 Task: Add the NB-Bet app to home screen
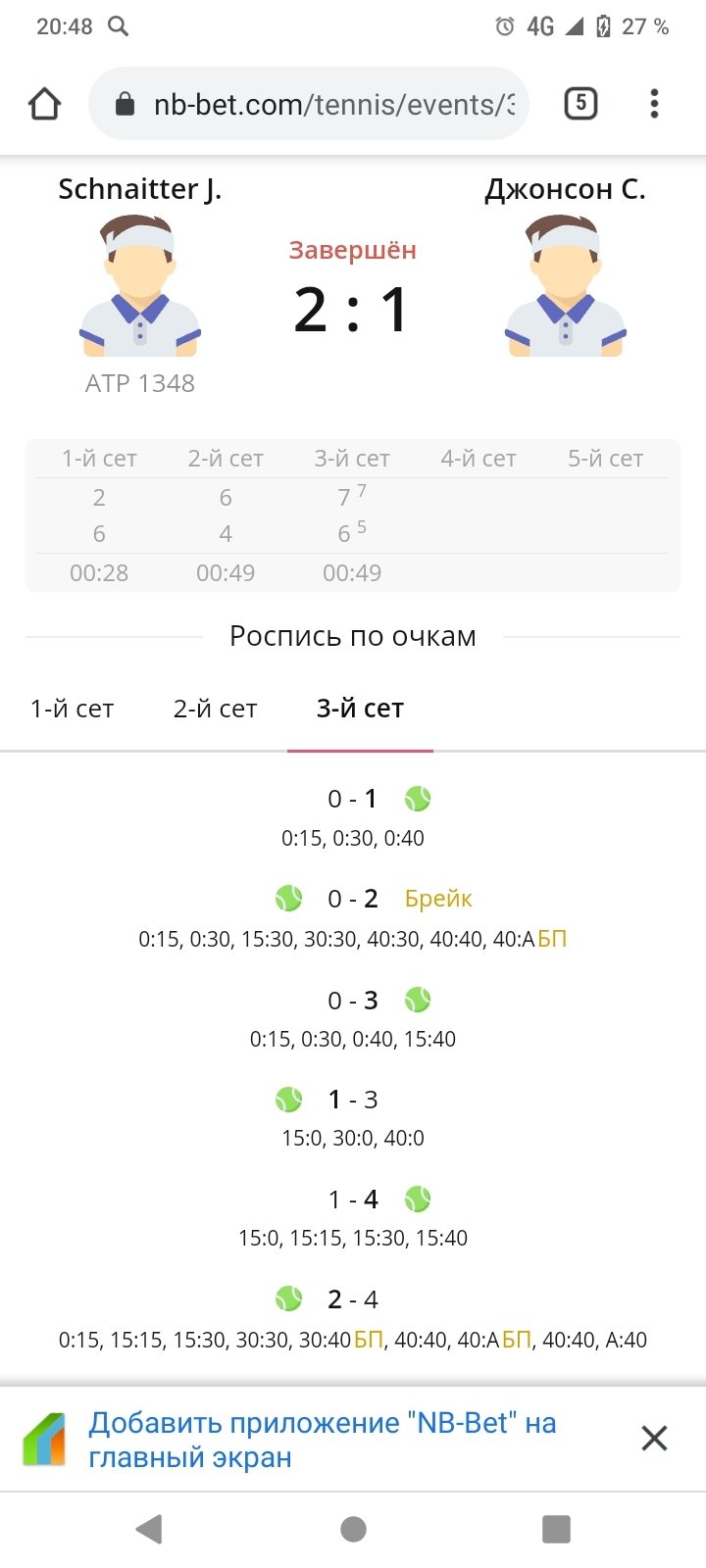click(322, 1440)
